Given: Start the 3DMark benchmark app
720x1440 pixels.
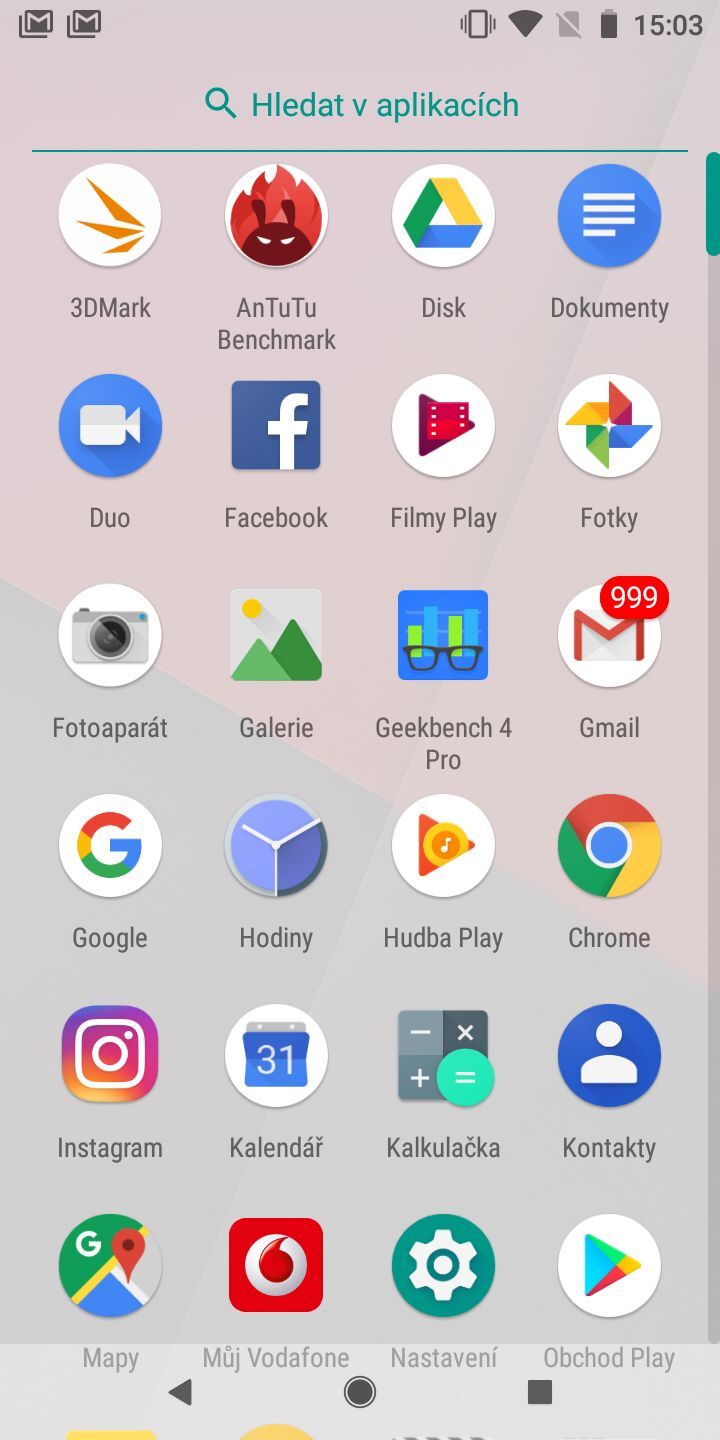Looking at the screenshot, I should click(110, 215).
